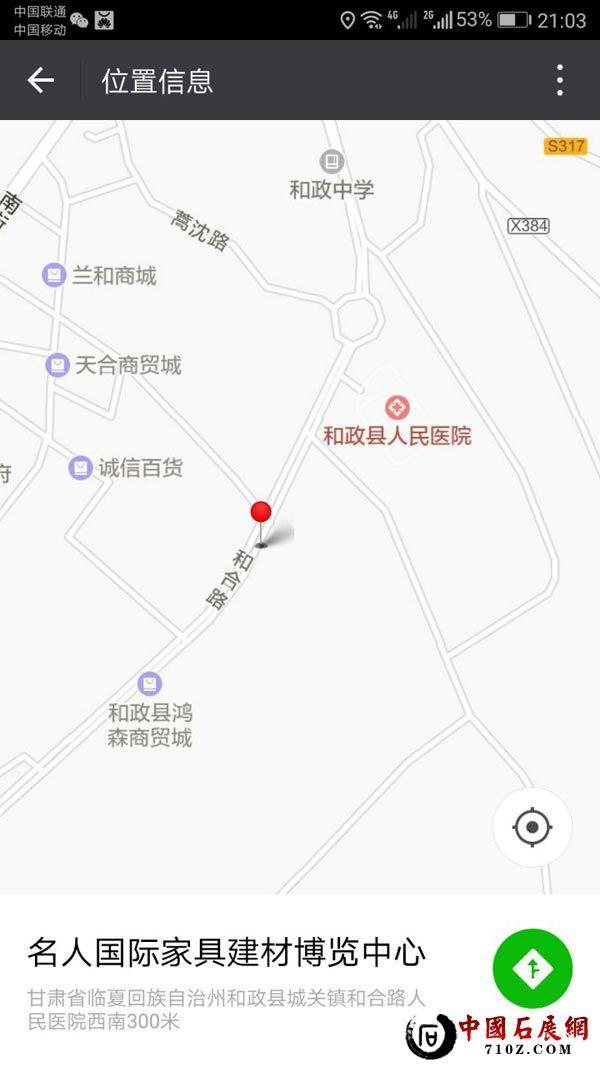Go back from the 位置信息 screen

tap(40, 80)
